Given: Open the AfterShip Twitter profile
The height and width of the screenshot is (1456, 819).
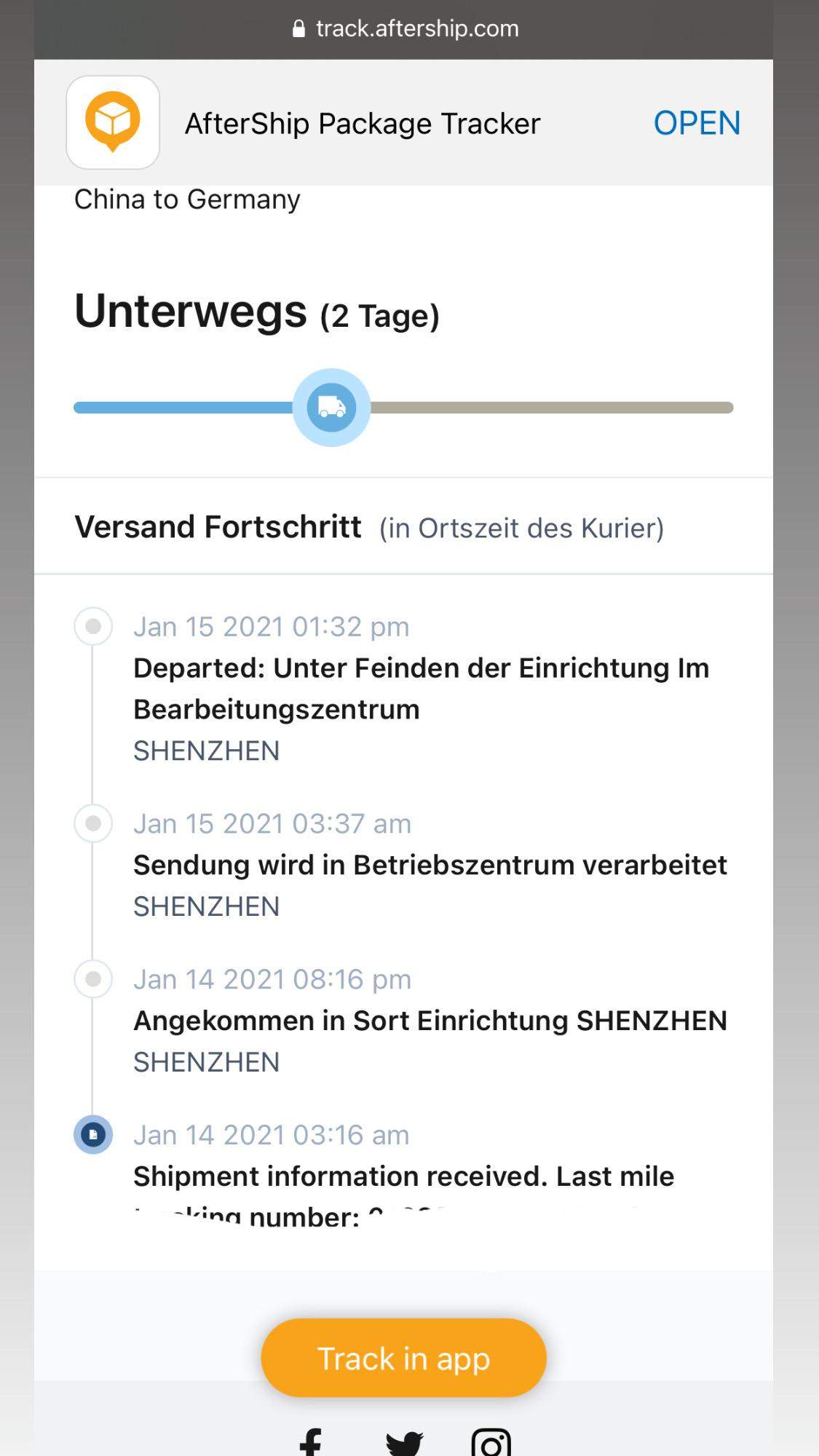Looking at the screenshot, I should [x=404, y=1443].
